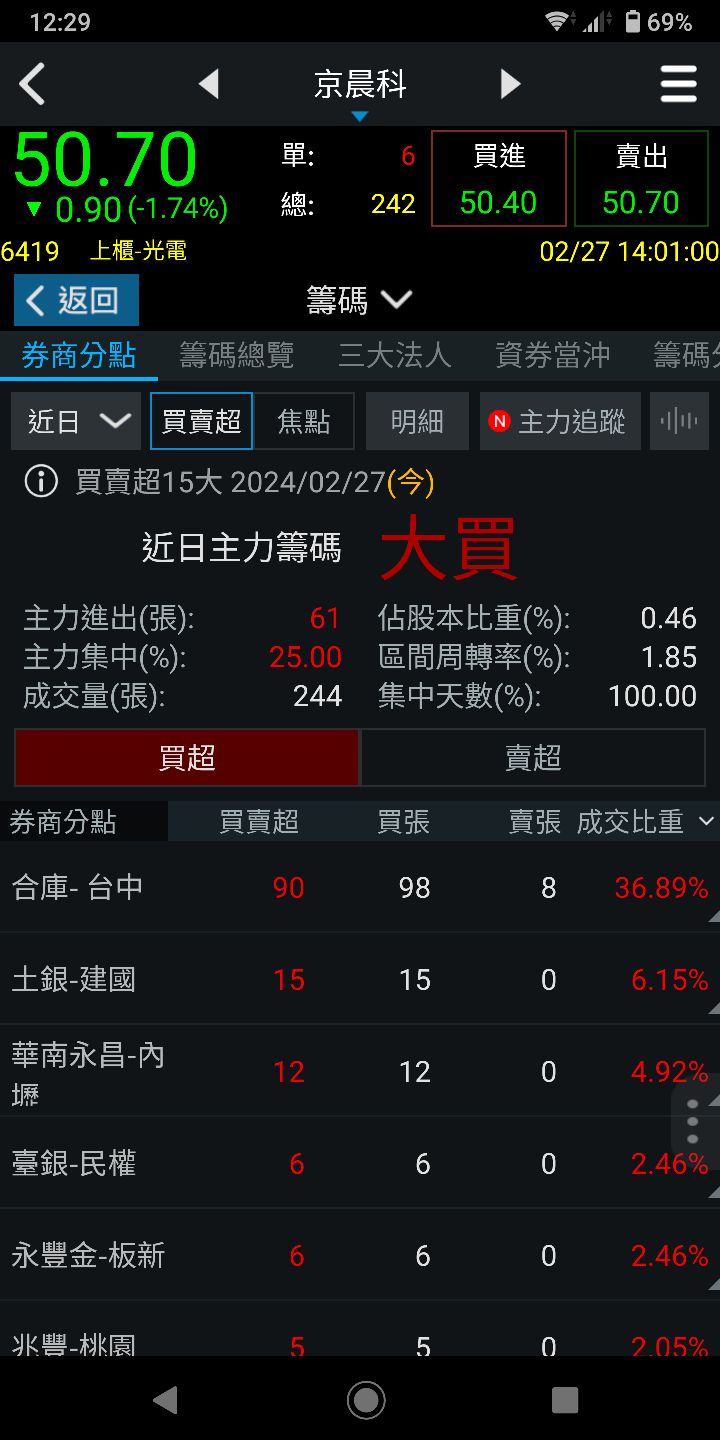The width and height of the screenshot is (720, 1440).
Task: Expand the 籌碼 dropdown
Action: [360, 300]
